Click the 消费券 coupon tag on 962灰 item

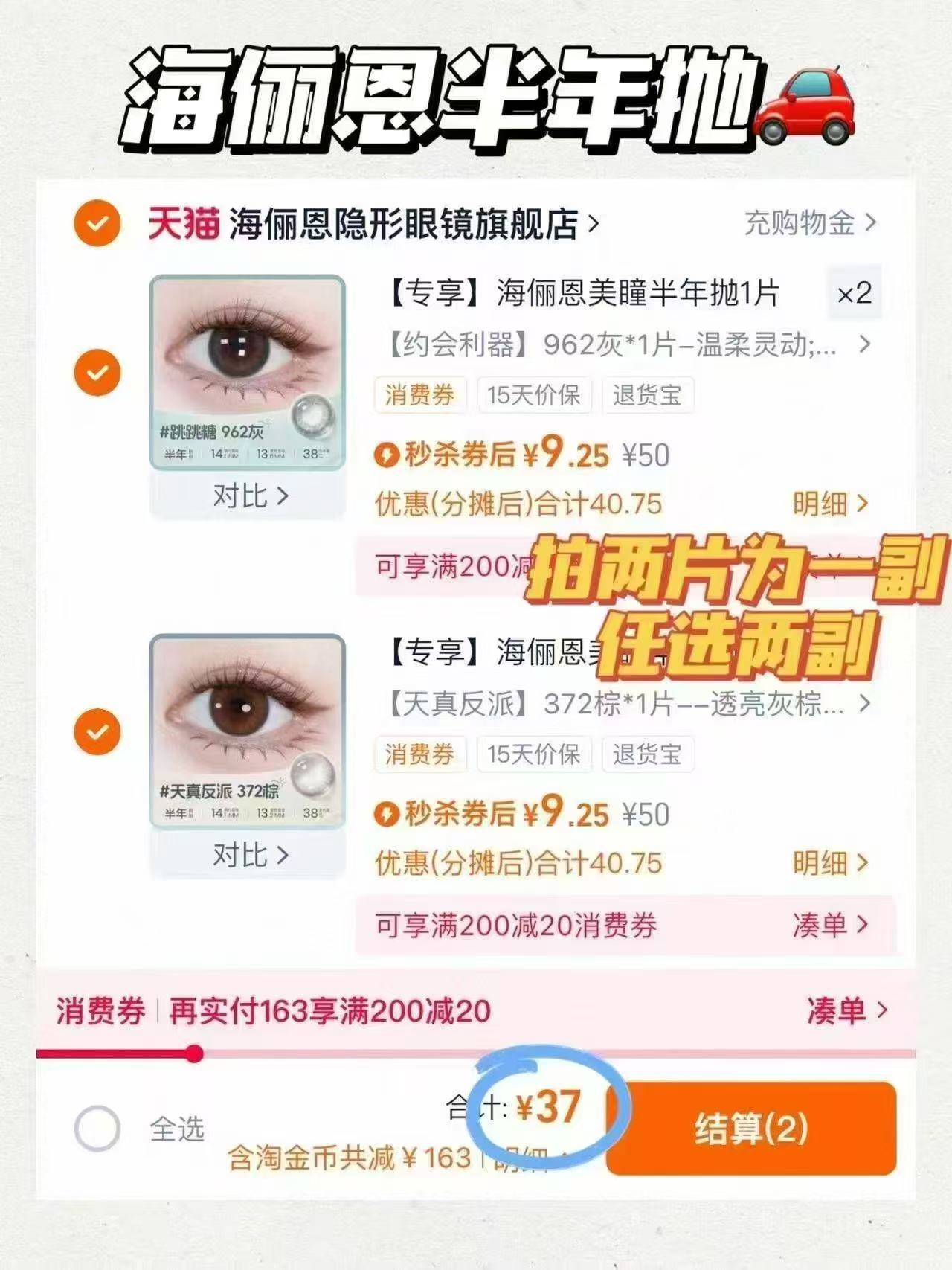420,395
